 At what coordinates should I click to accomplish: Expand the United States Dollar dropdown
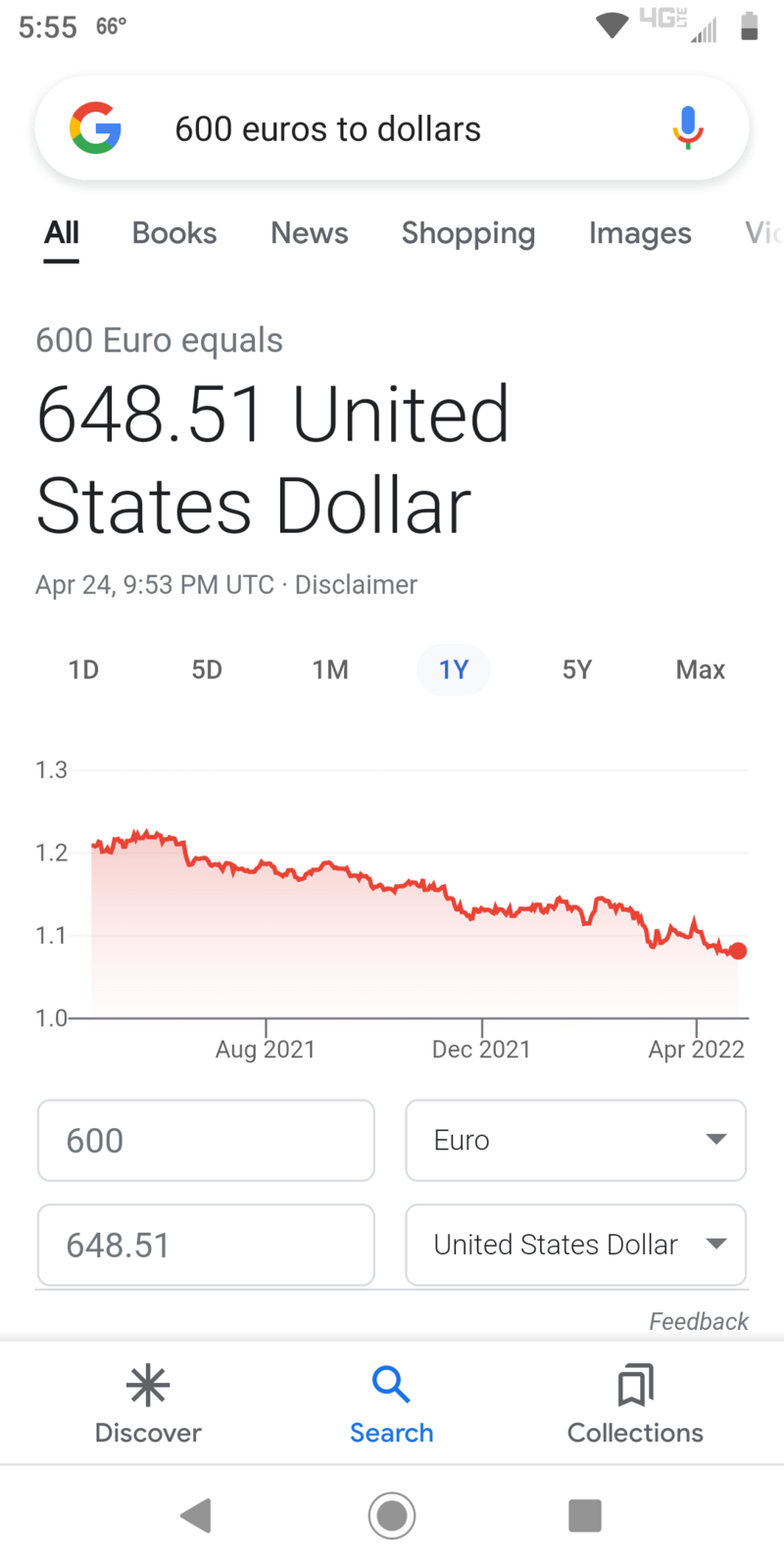tap(576, 1245)
